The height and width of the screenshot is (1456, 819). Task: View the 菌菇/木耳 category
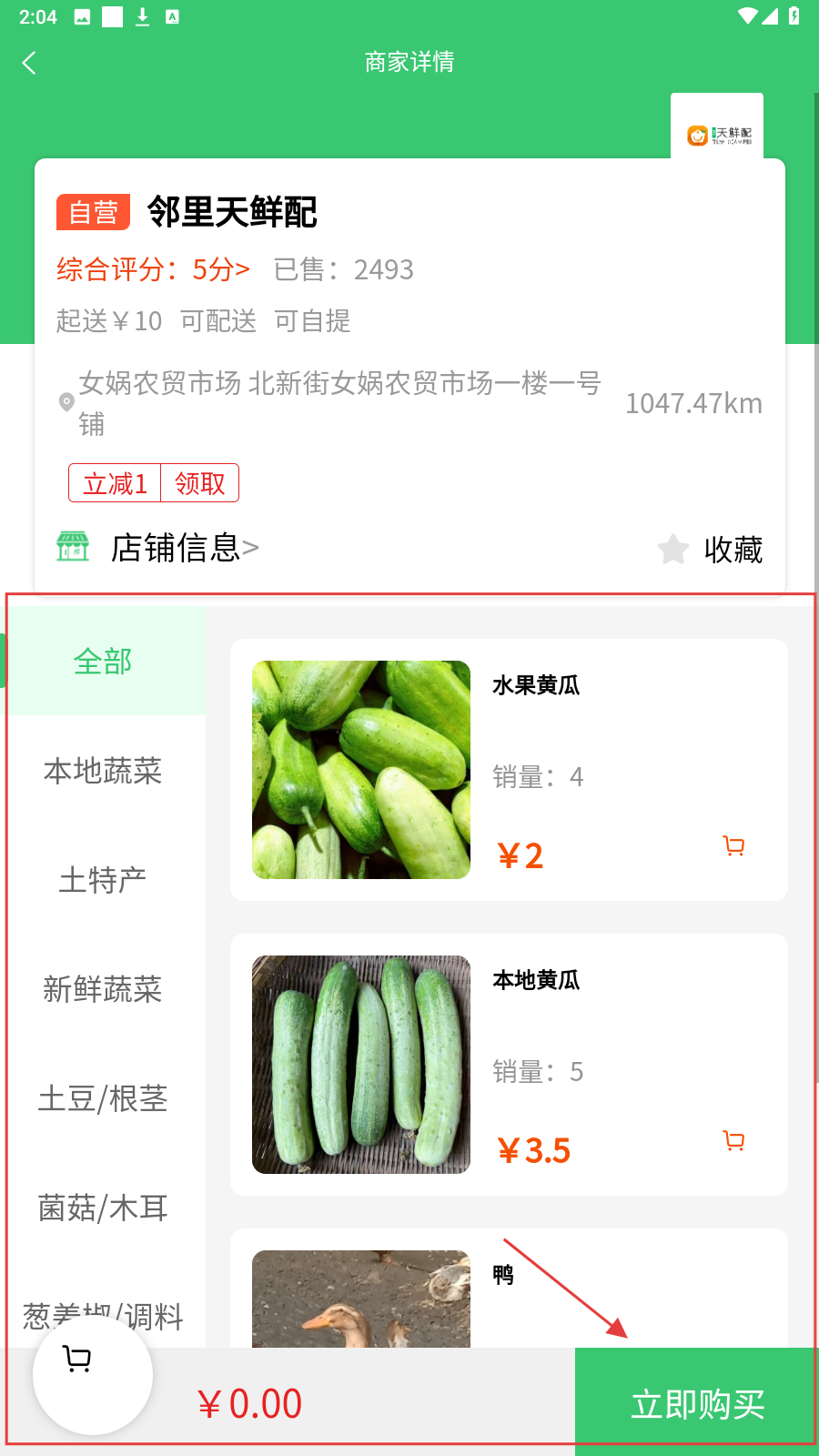(103, 1208)
